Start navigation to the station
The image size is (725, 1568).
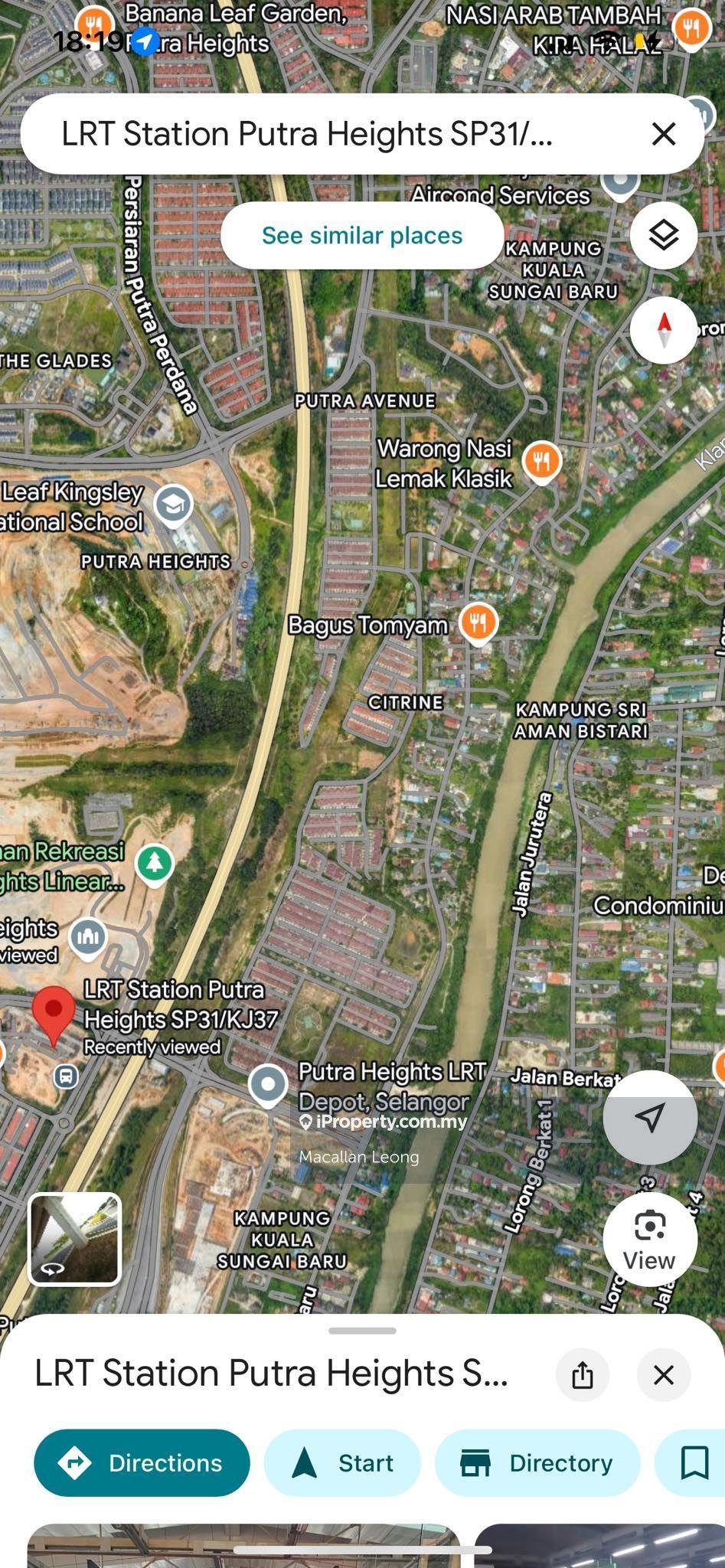click(342, 1462)
